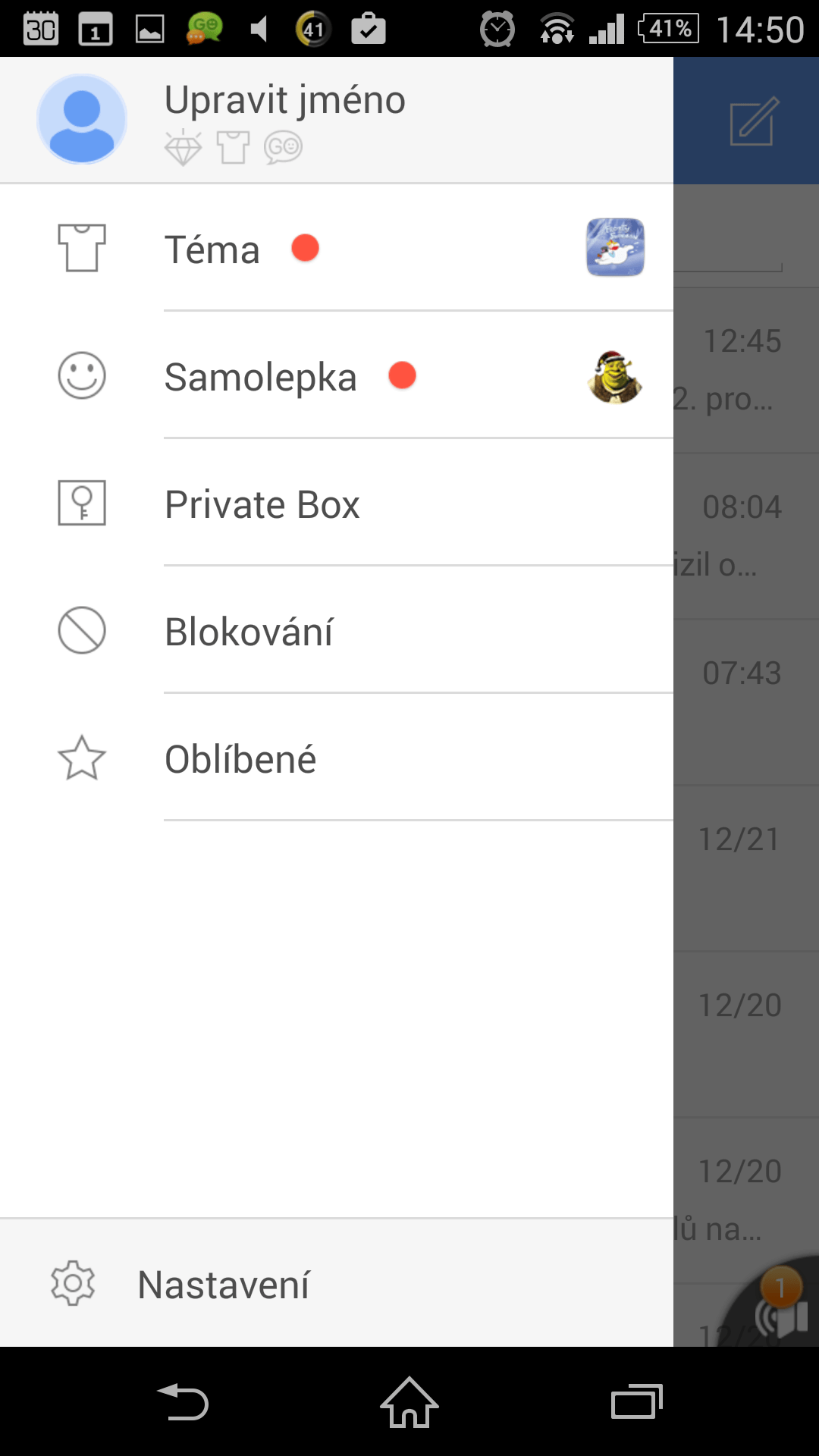
Task: Go to Blokování settings
Action: coord(337,630)
